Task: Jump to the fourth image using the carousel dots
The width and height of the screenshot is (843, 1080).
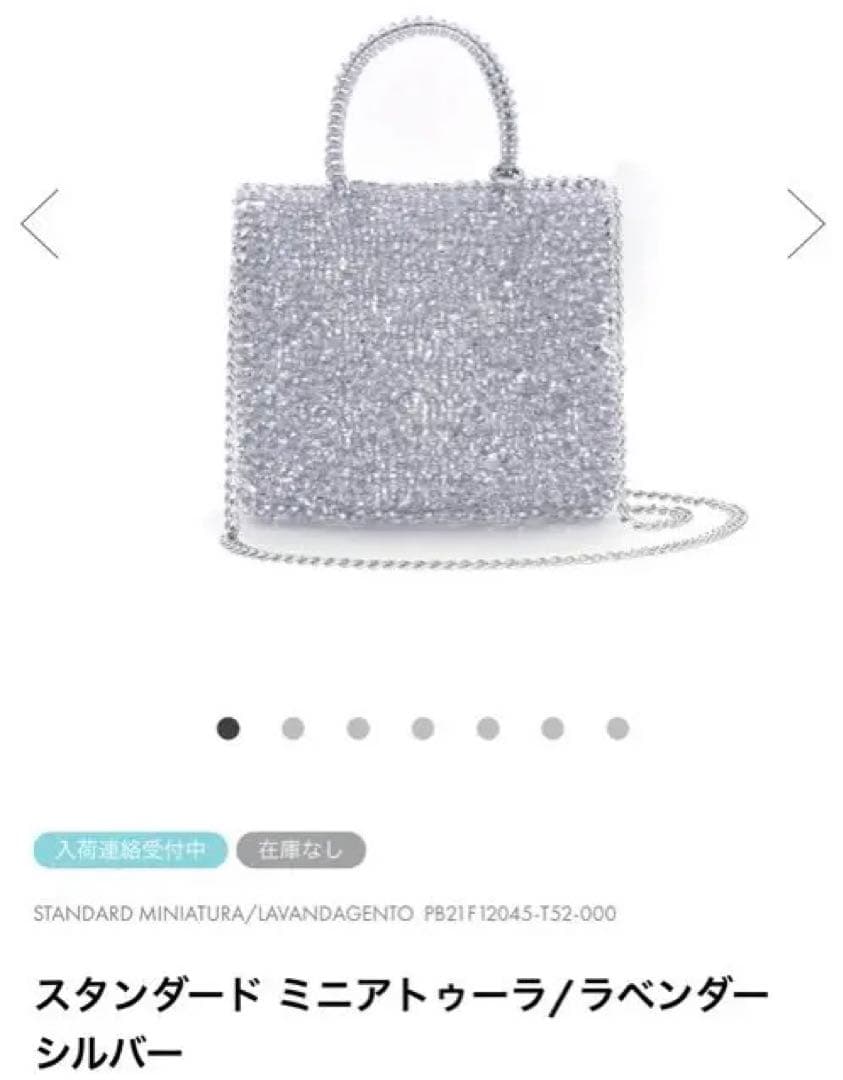Action: click(423, 729)
